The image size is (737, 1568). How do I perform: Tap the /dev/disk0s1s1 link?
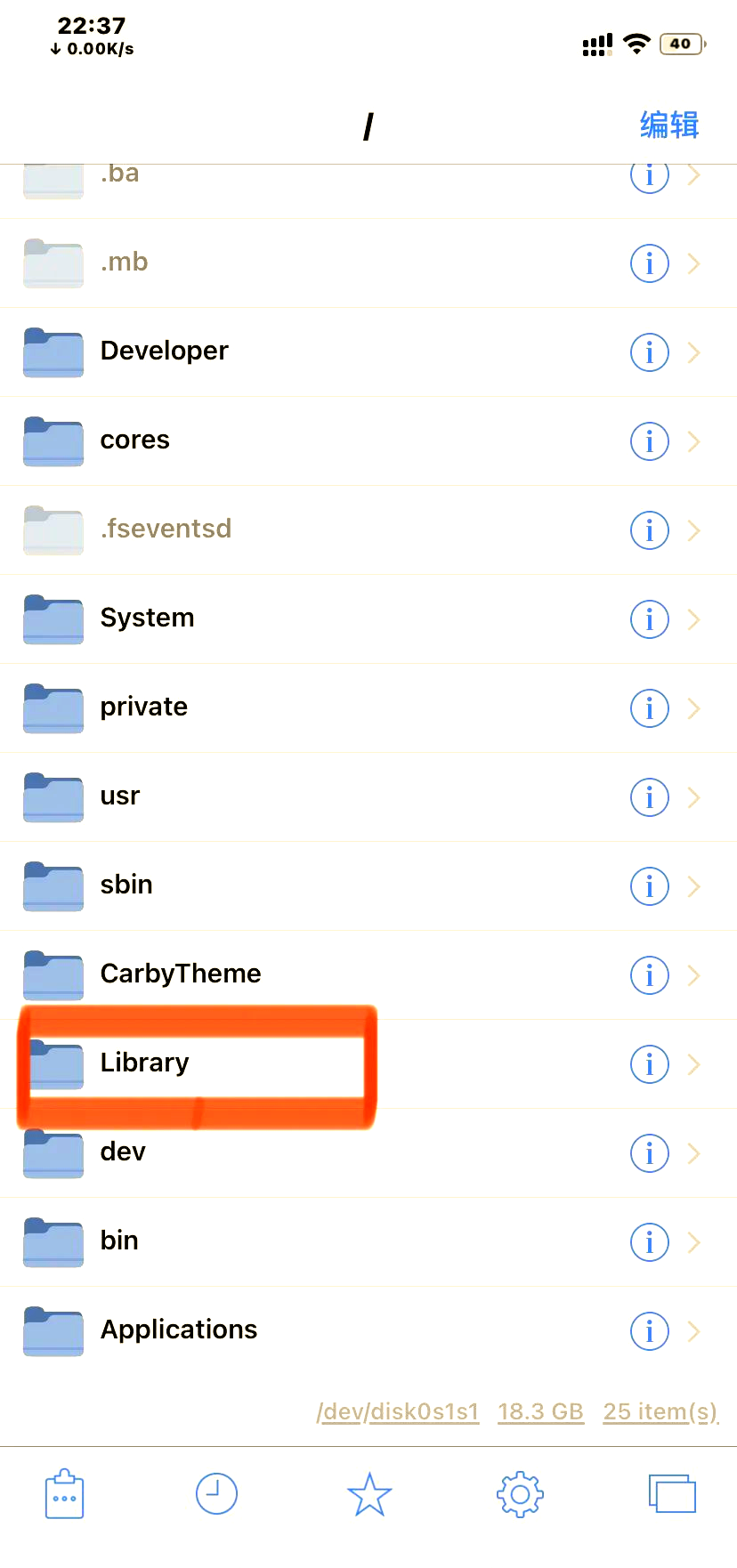[x=398, y=1412]
